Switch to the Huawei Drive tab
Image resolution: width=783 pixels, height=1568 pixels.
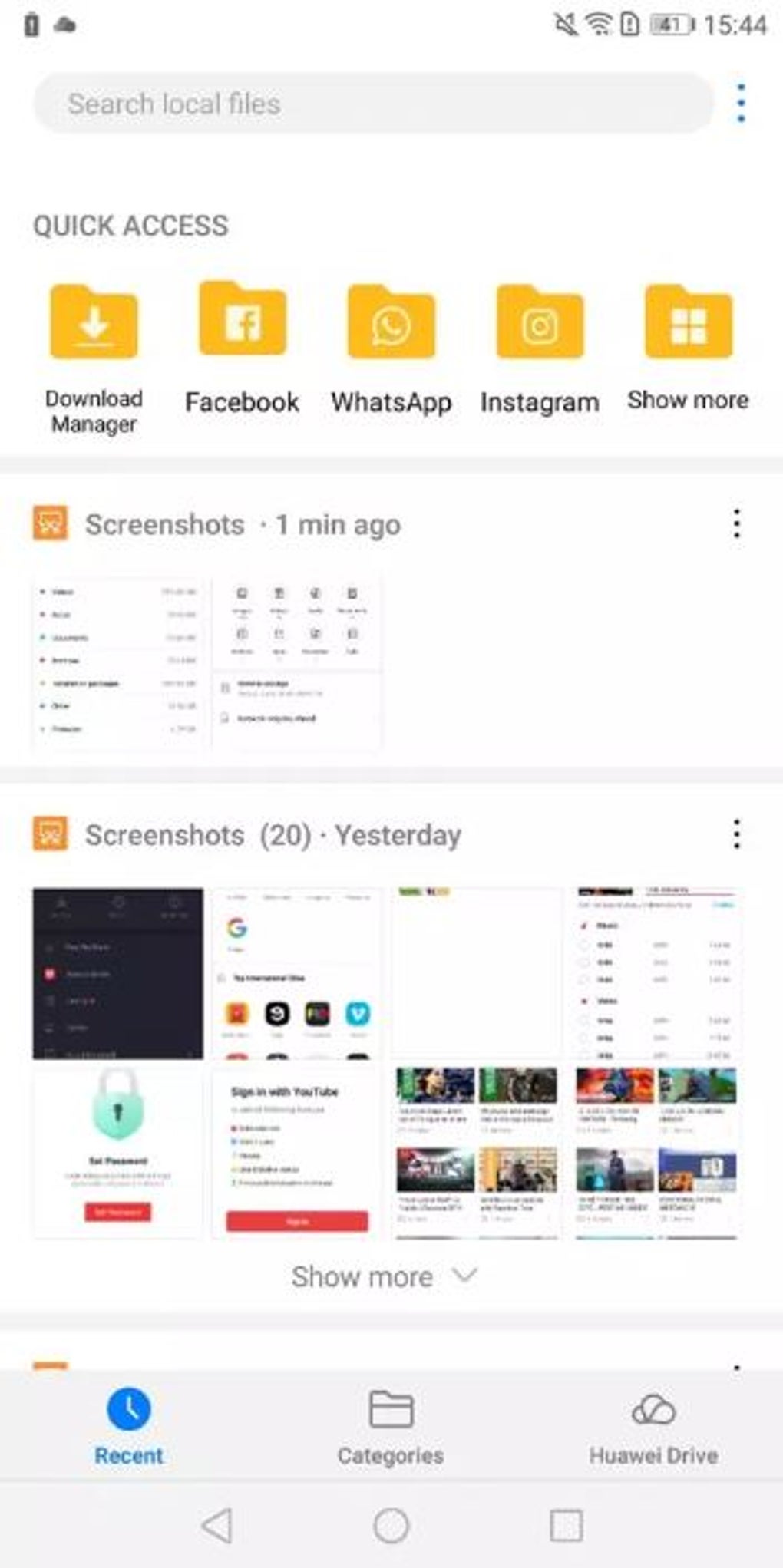(x=653, y=1428)
